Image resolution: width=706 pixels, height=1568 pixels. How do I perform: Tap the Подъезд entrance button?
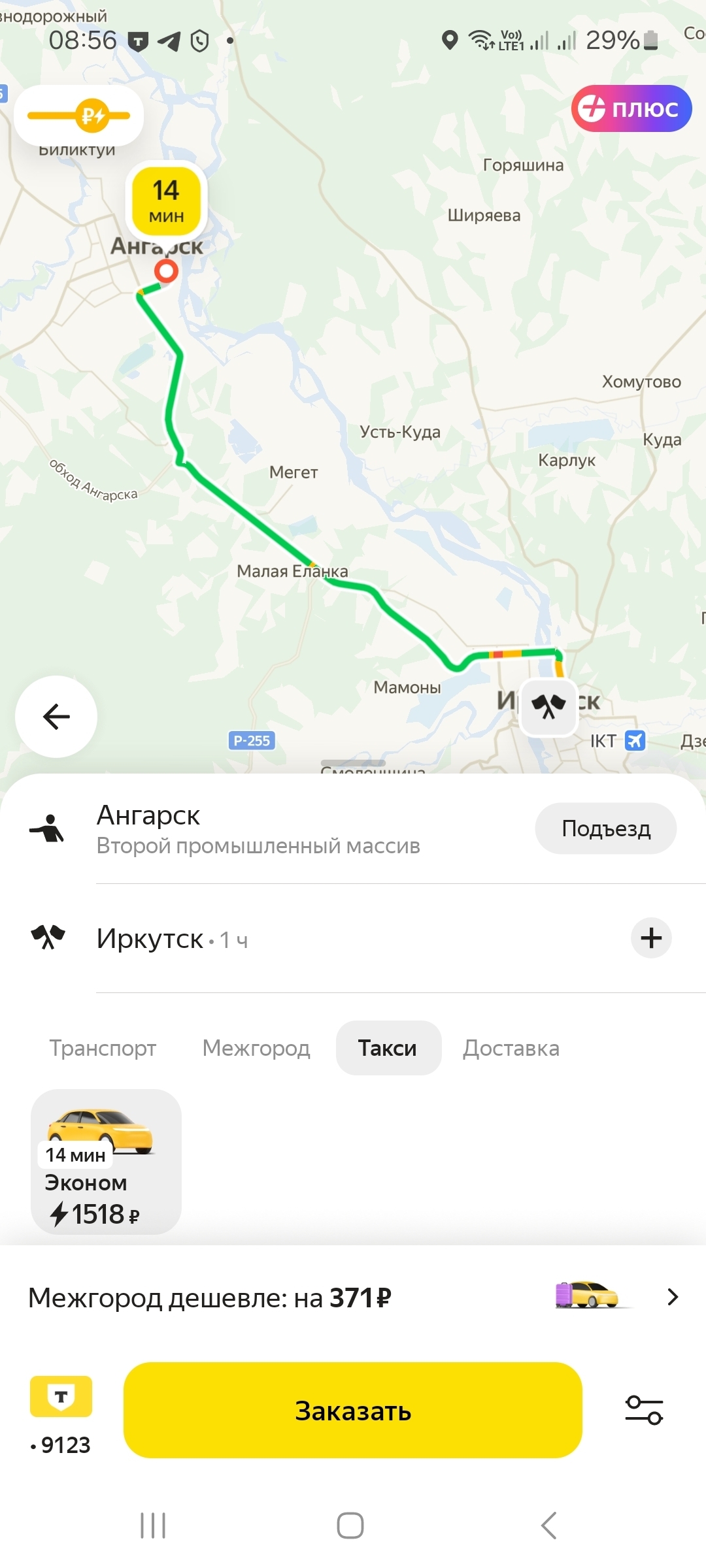tap(605, 828)
